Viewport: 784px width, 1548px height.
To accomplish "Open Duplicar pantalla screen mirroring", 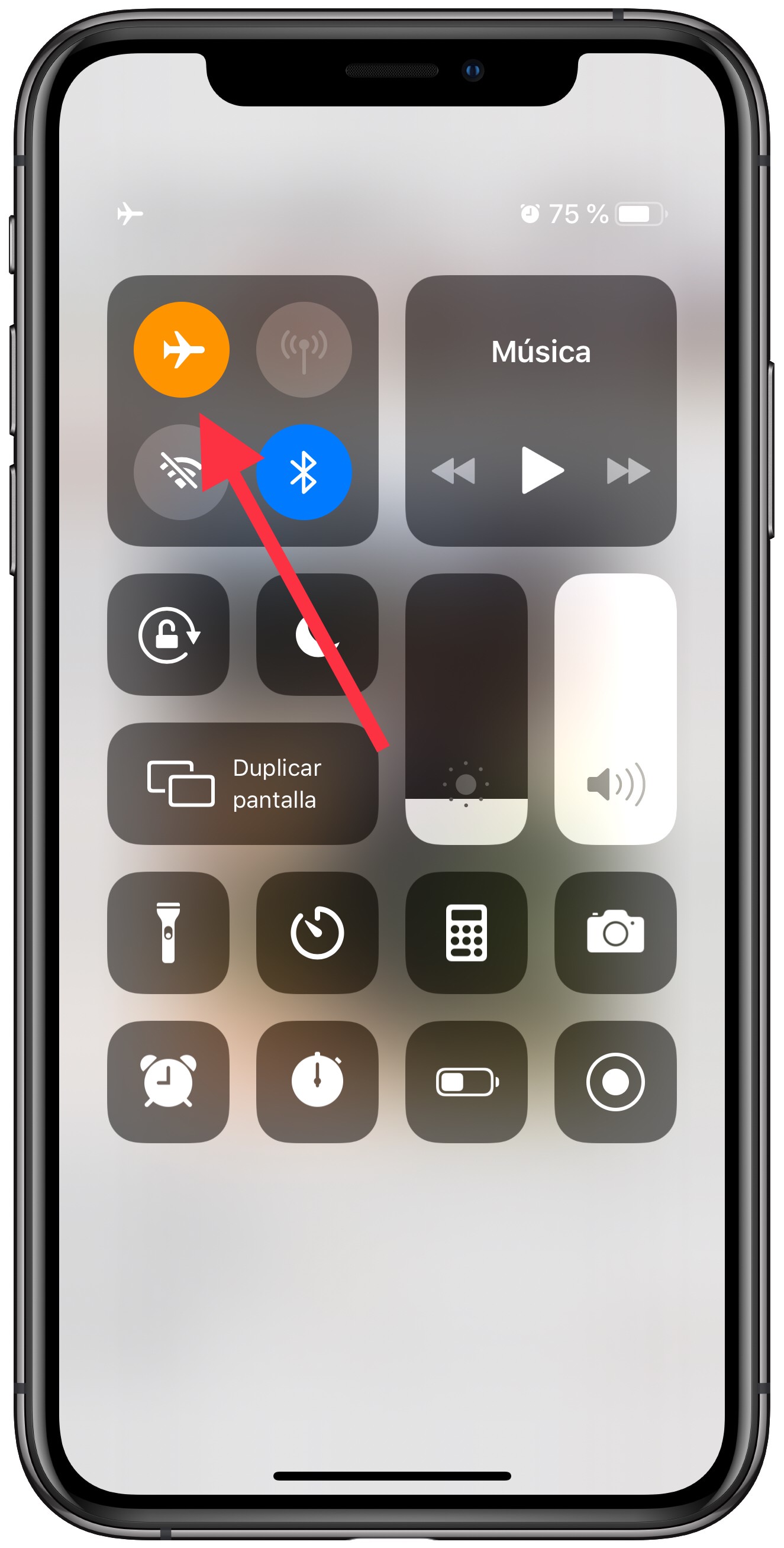I will click(243, 783).
